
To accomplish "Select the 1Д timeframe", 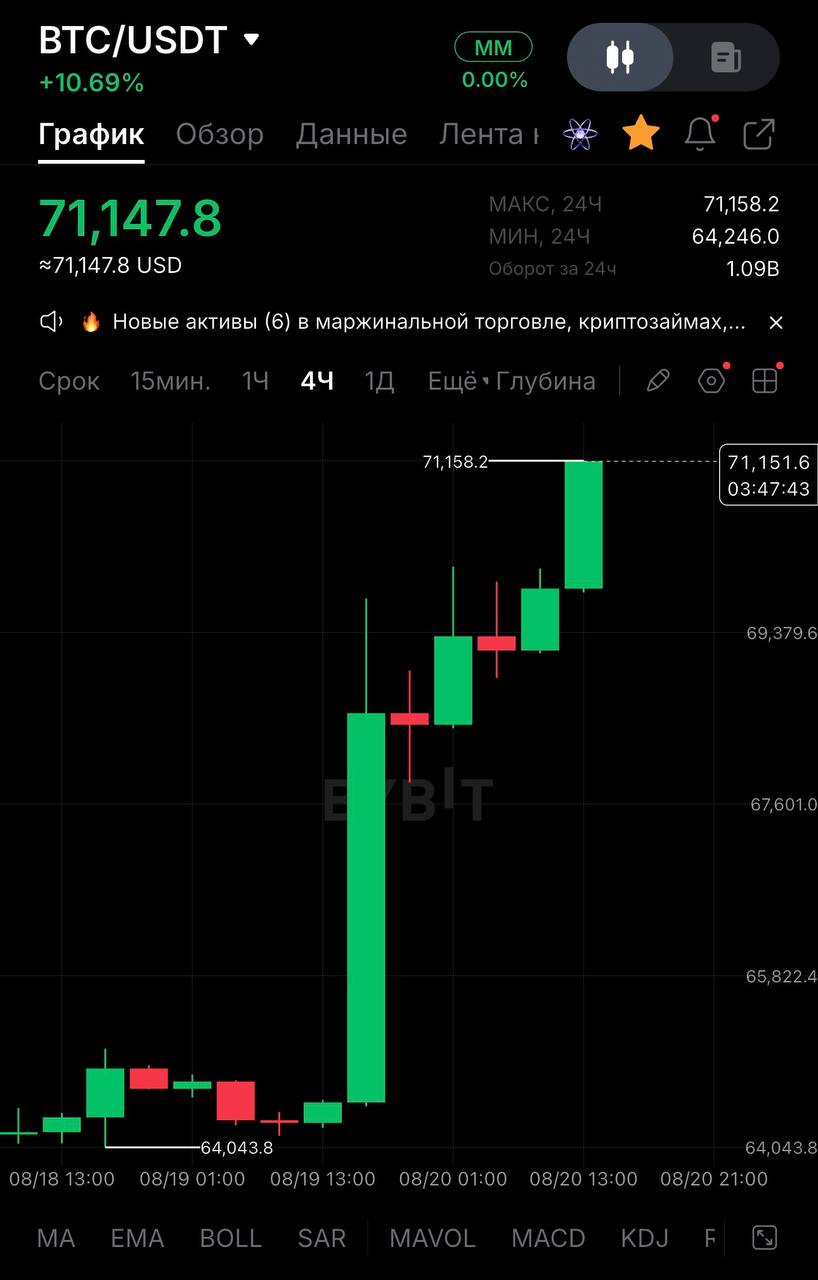I will coord(379,381).
